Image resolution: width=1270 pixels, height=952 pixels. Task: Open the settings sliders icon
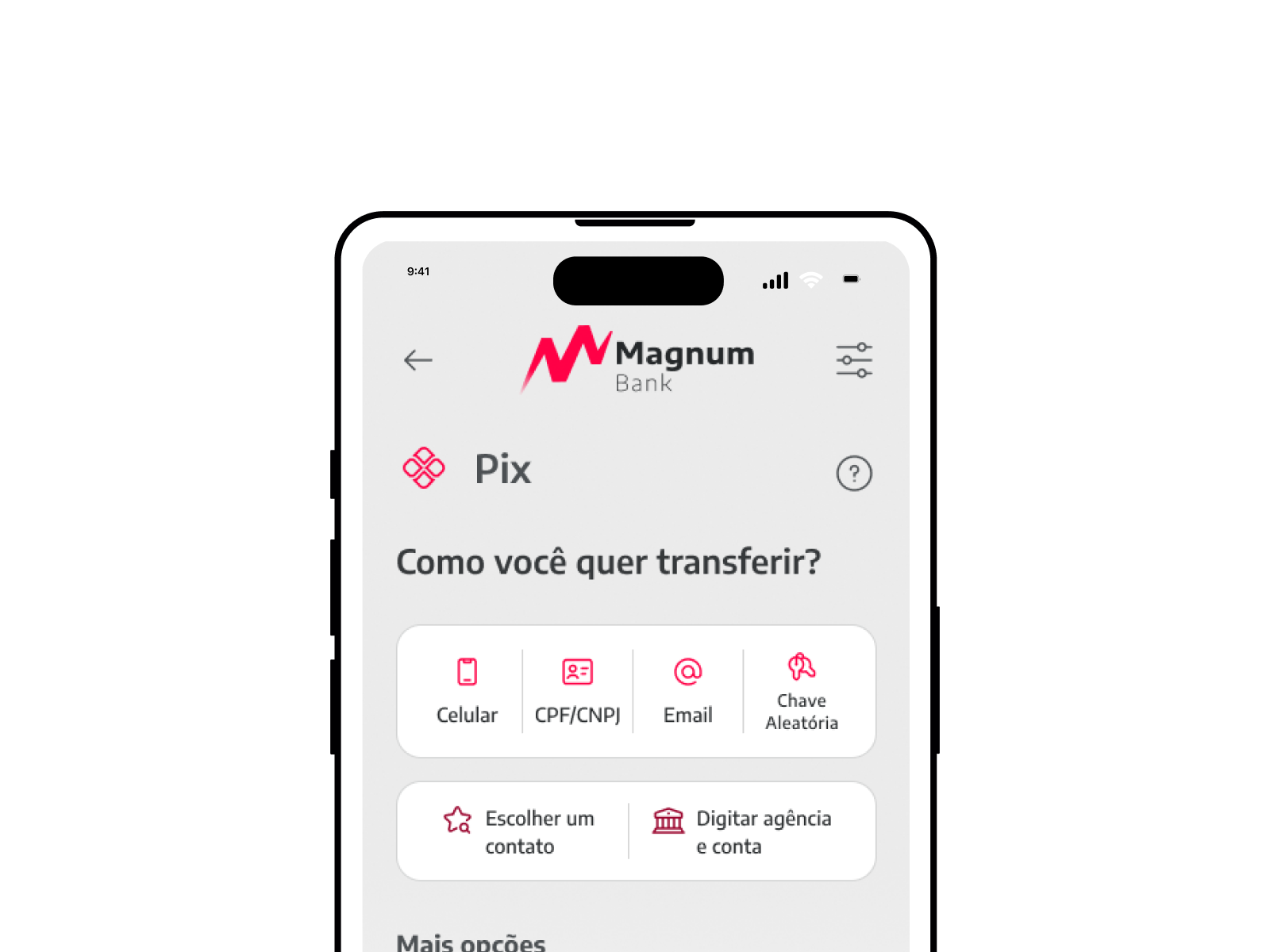click(853, 360)
